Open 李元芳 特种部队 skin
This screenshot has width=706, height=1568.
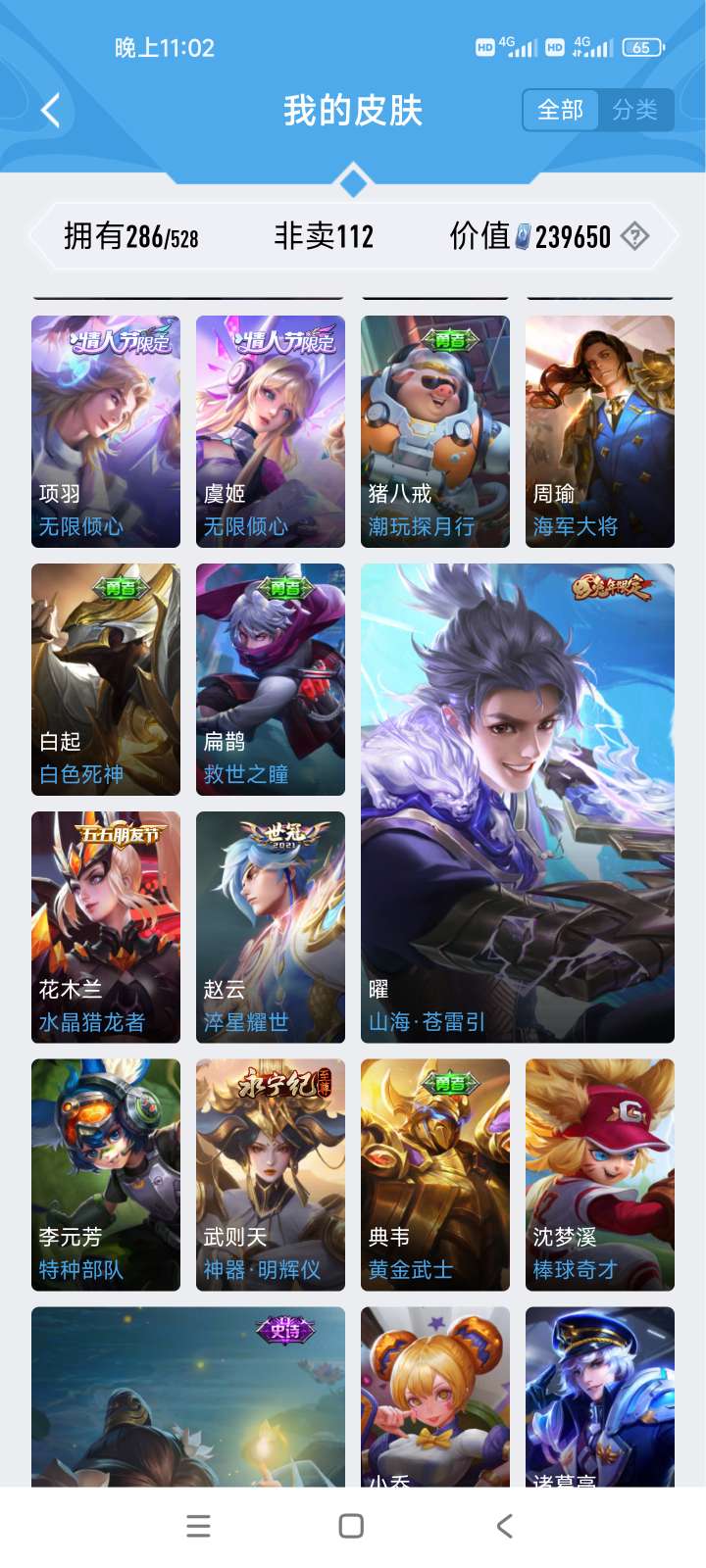click(106, 1174)
